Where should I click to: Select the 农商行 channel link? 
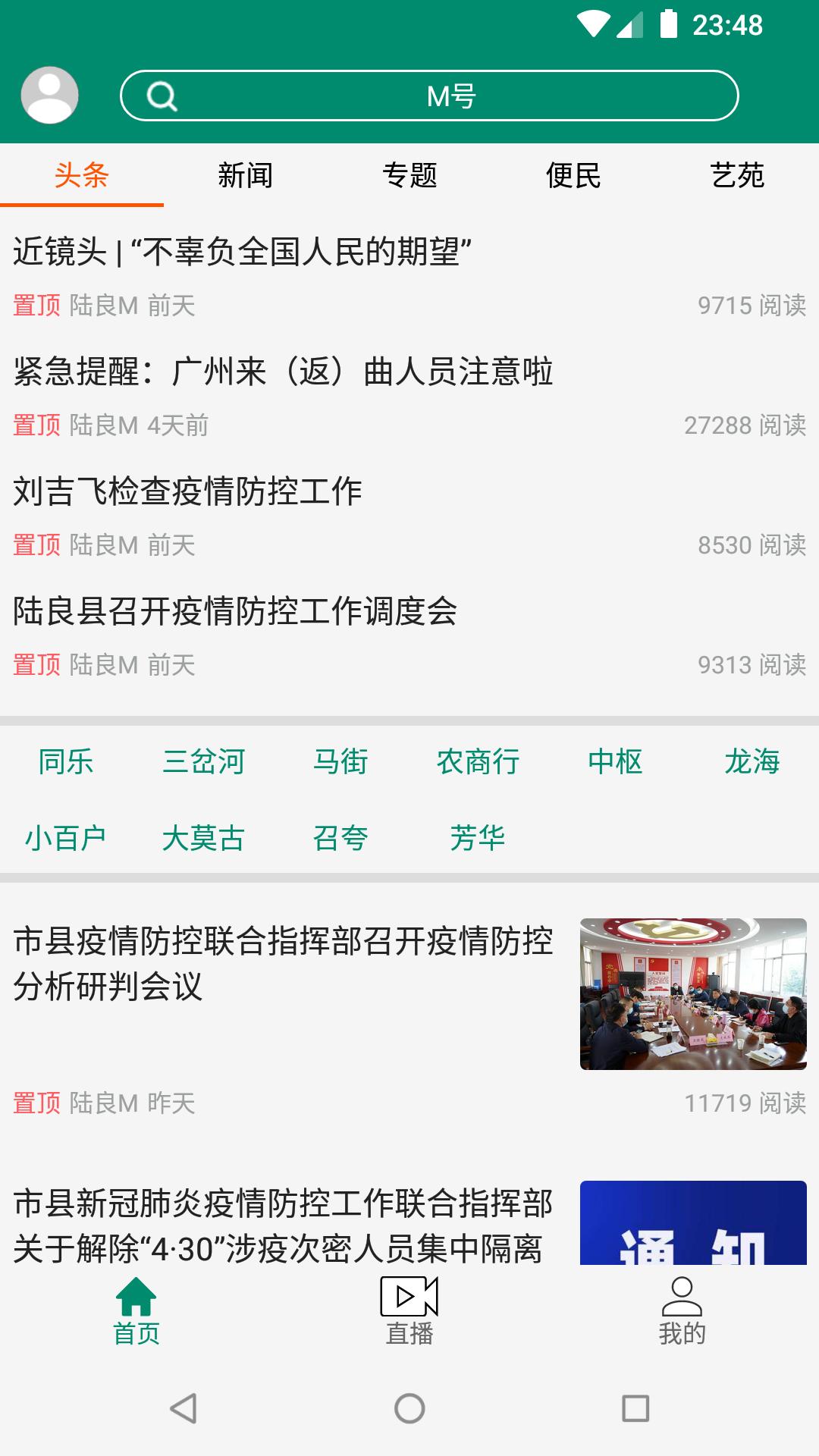coord(478,764)
